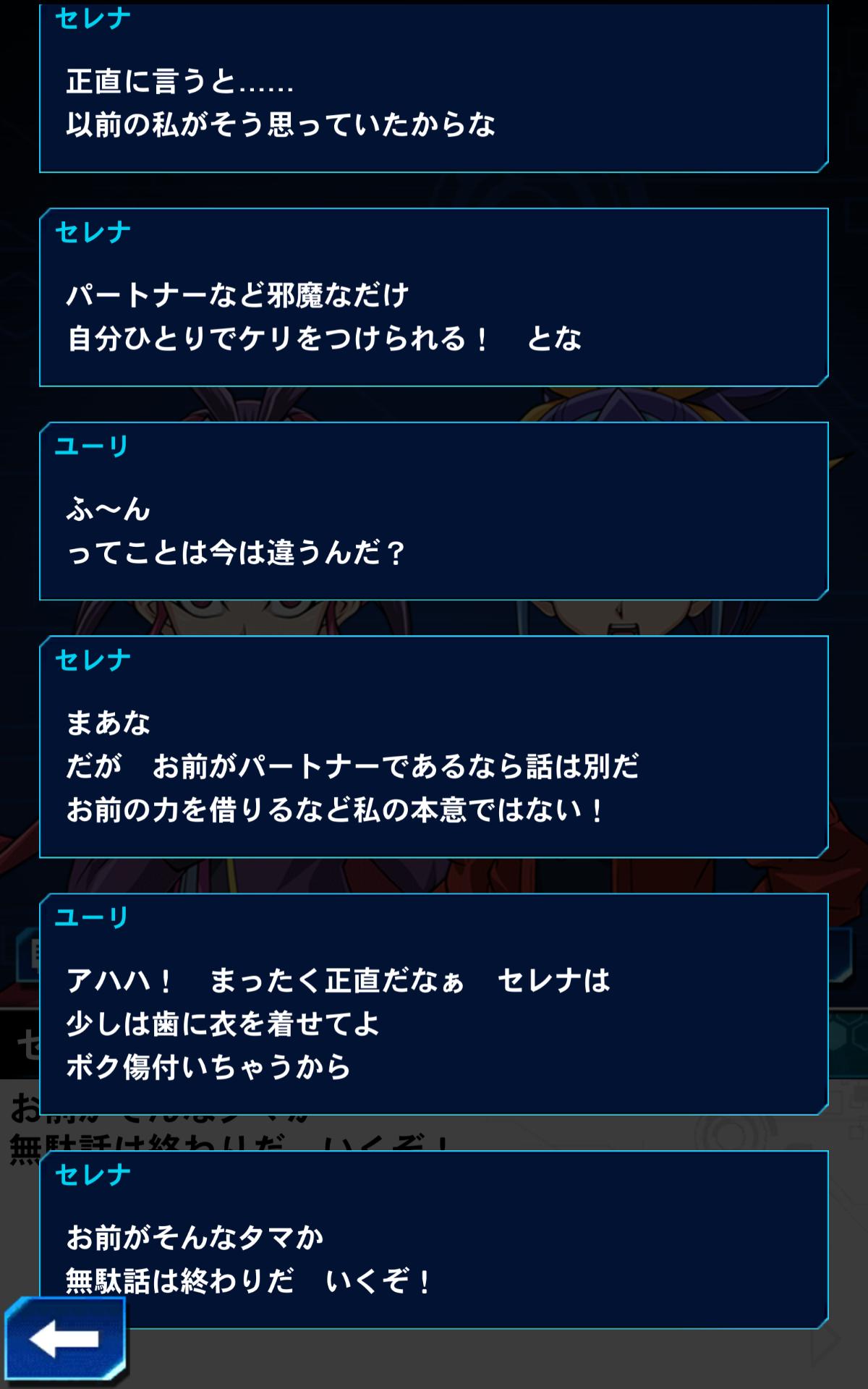Tap the back arrow to close the dialogue log
The width and height of the screenshot is (868, 1389).
point(65,1338)
